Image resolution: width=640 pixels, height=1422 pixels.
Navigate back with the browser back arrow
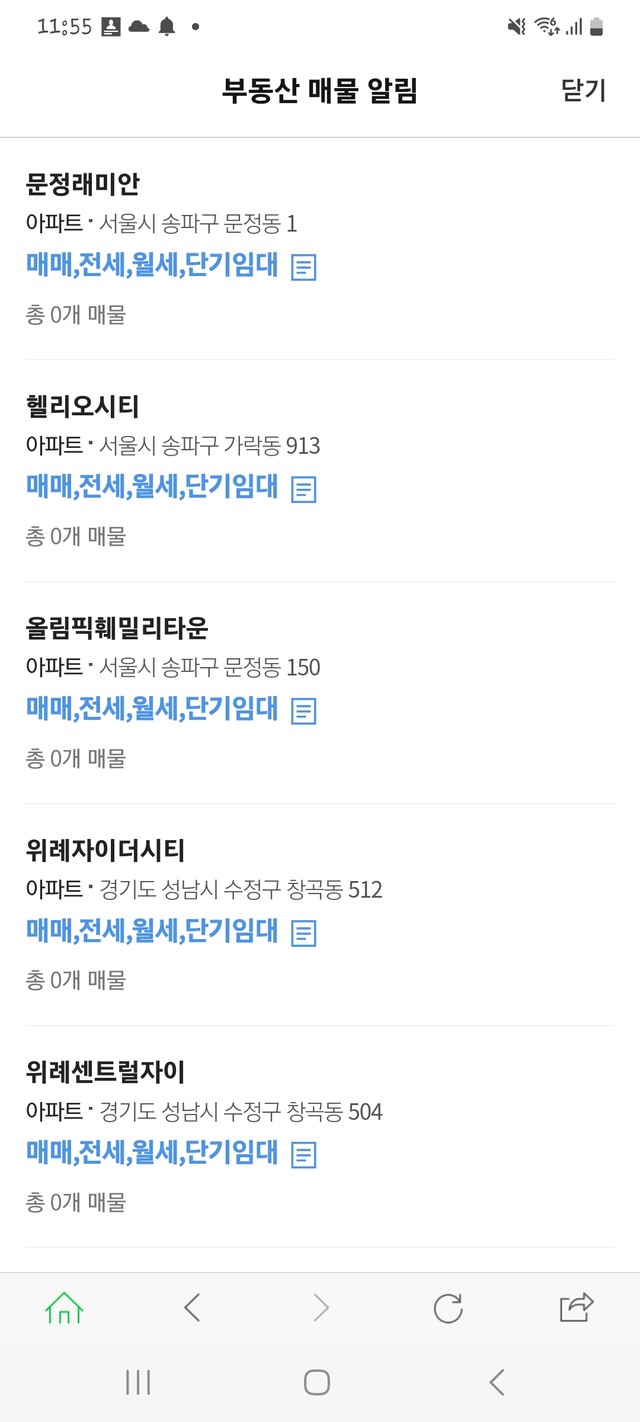coord(192,1307)
